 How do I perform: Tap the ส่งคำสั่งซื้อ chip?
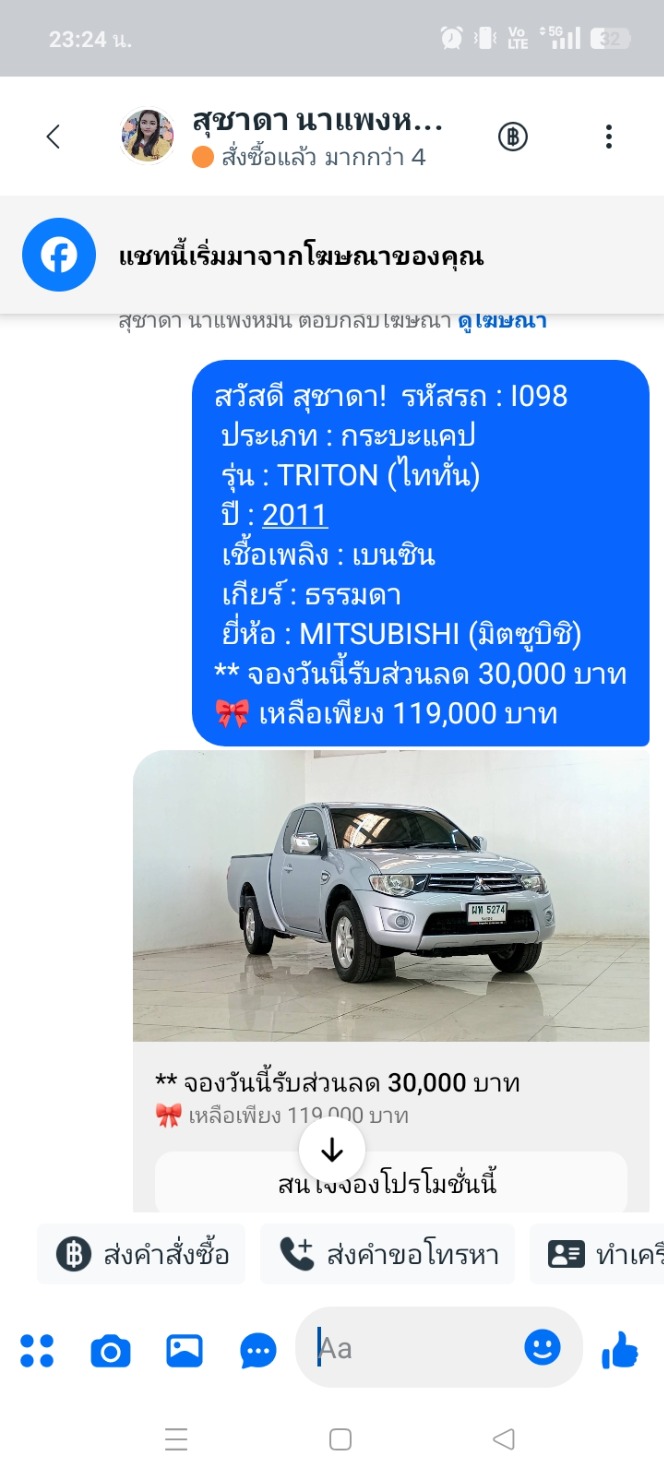tap(141, 1254)
